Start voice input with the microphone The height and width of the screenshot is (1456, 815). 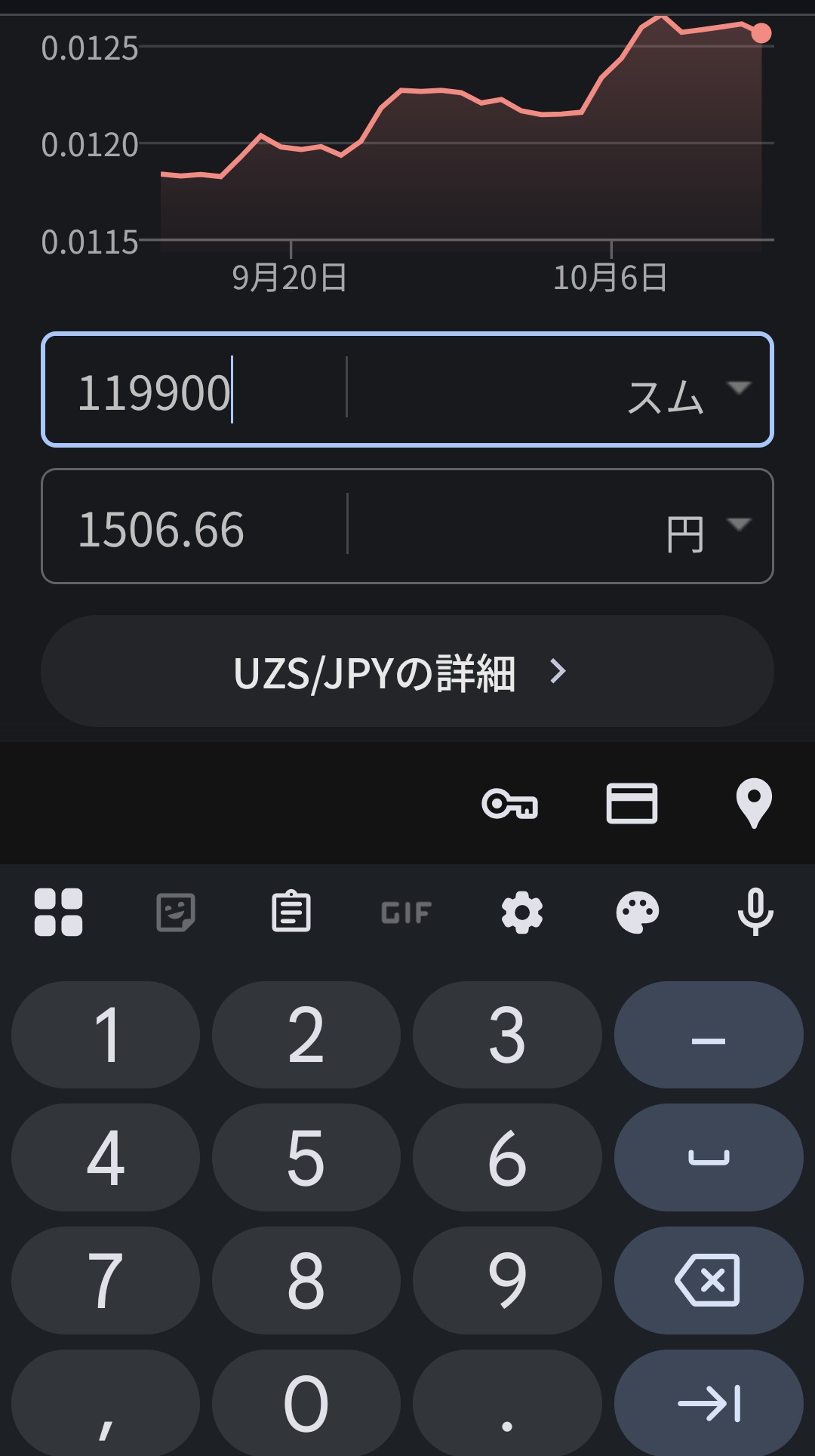(x=755, y=913)
